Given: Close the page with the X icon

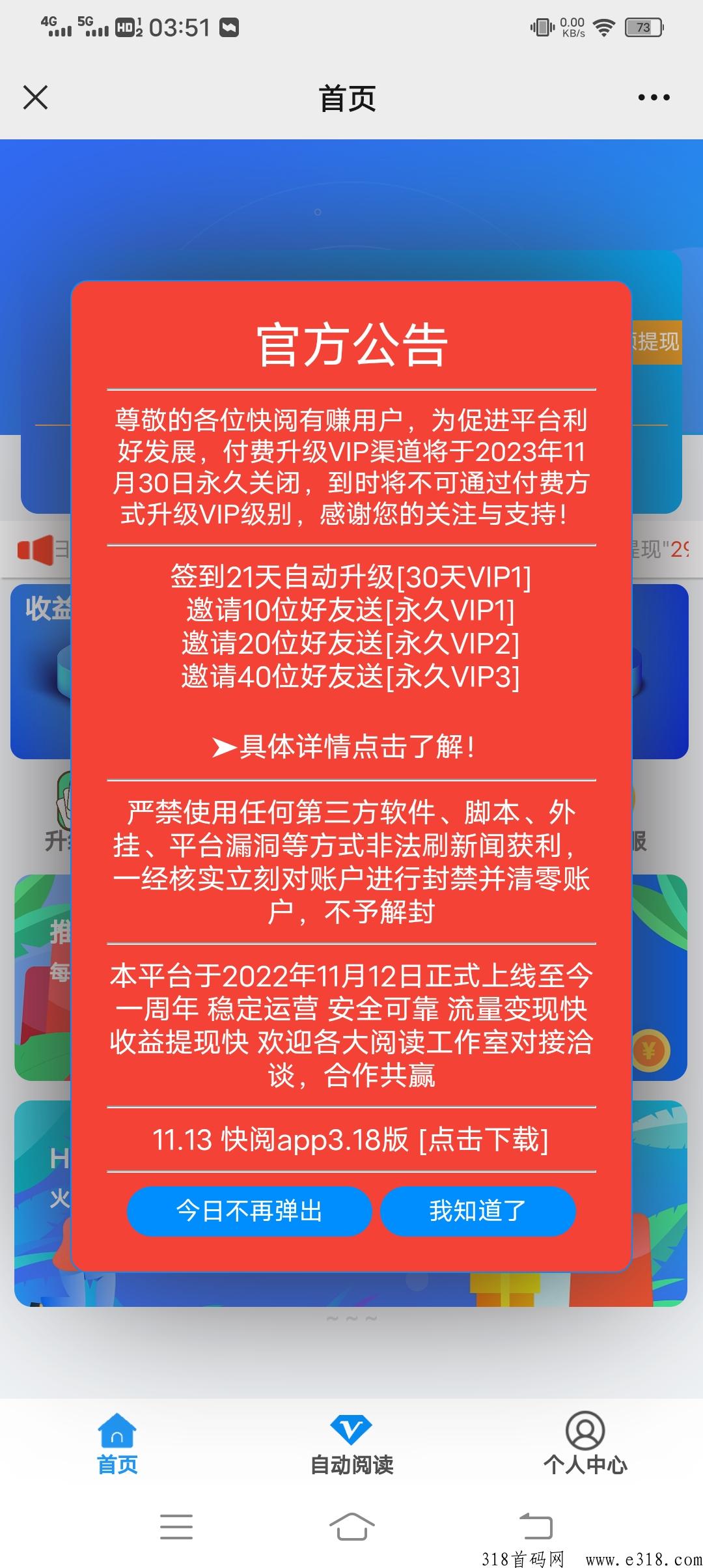Looking at the screenshot, I should pyautogui.click(x=35, y=98).
